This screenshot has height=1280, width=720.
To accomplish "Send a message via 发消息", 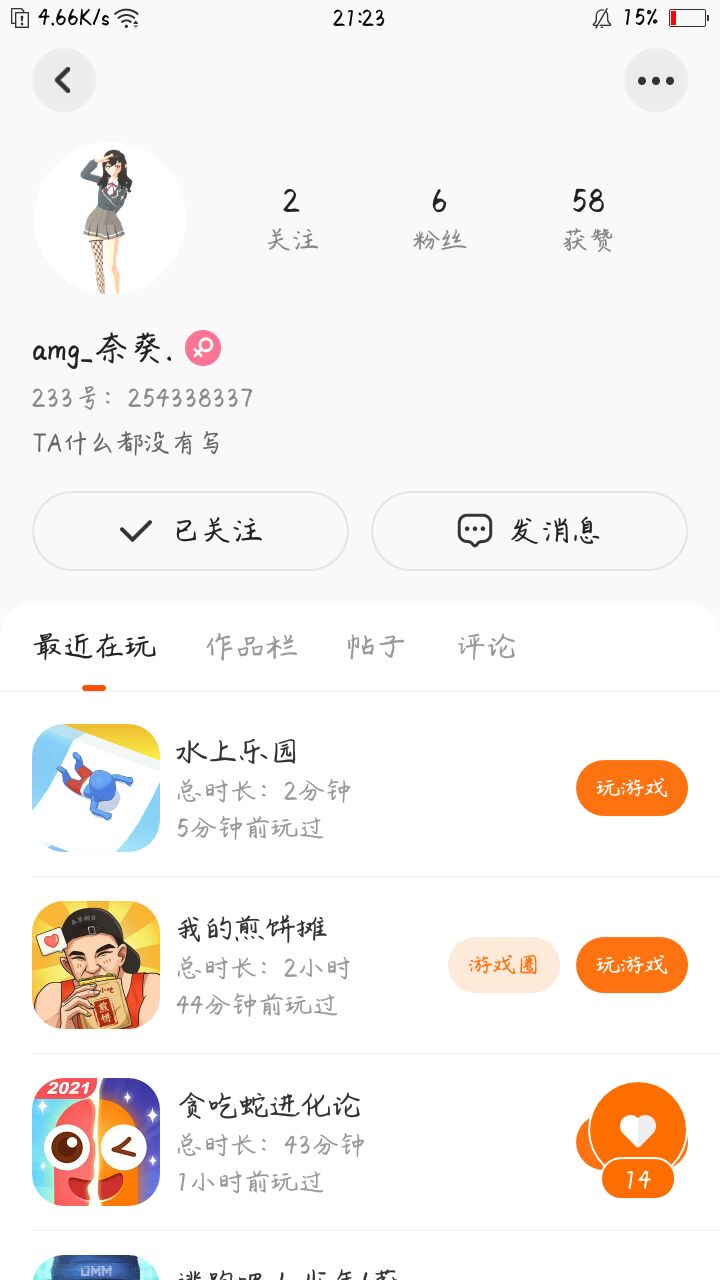I will (529, 531).
